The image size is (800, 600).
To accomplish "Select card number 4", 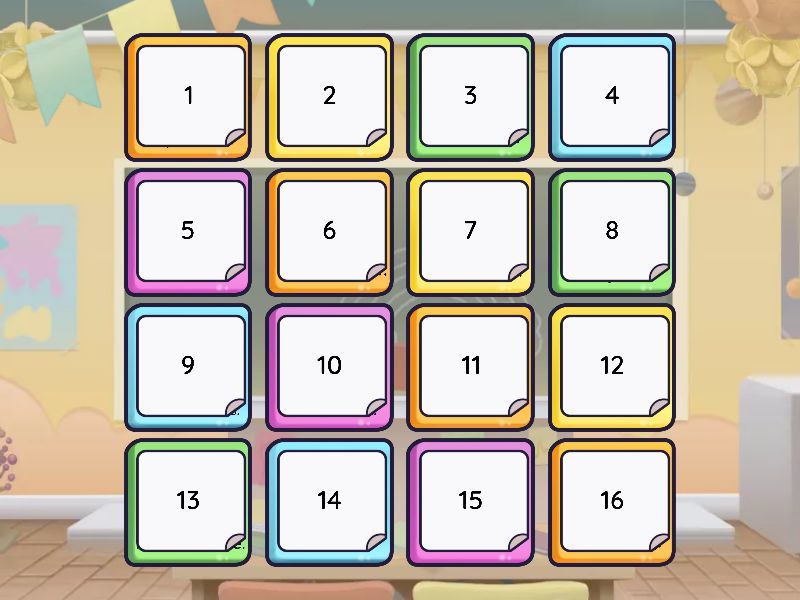I will [612, 97].
